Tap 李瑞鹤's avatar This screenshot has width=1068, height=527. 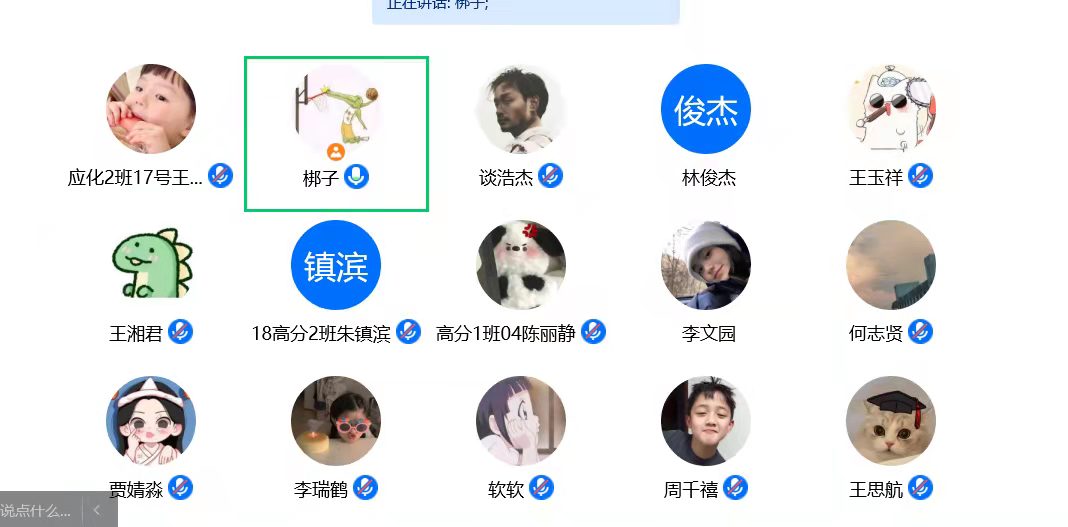[x=336, y=421]
